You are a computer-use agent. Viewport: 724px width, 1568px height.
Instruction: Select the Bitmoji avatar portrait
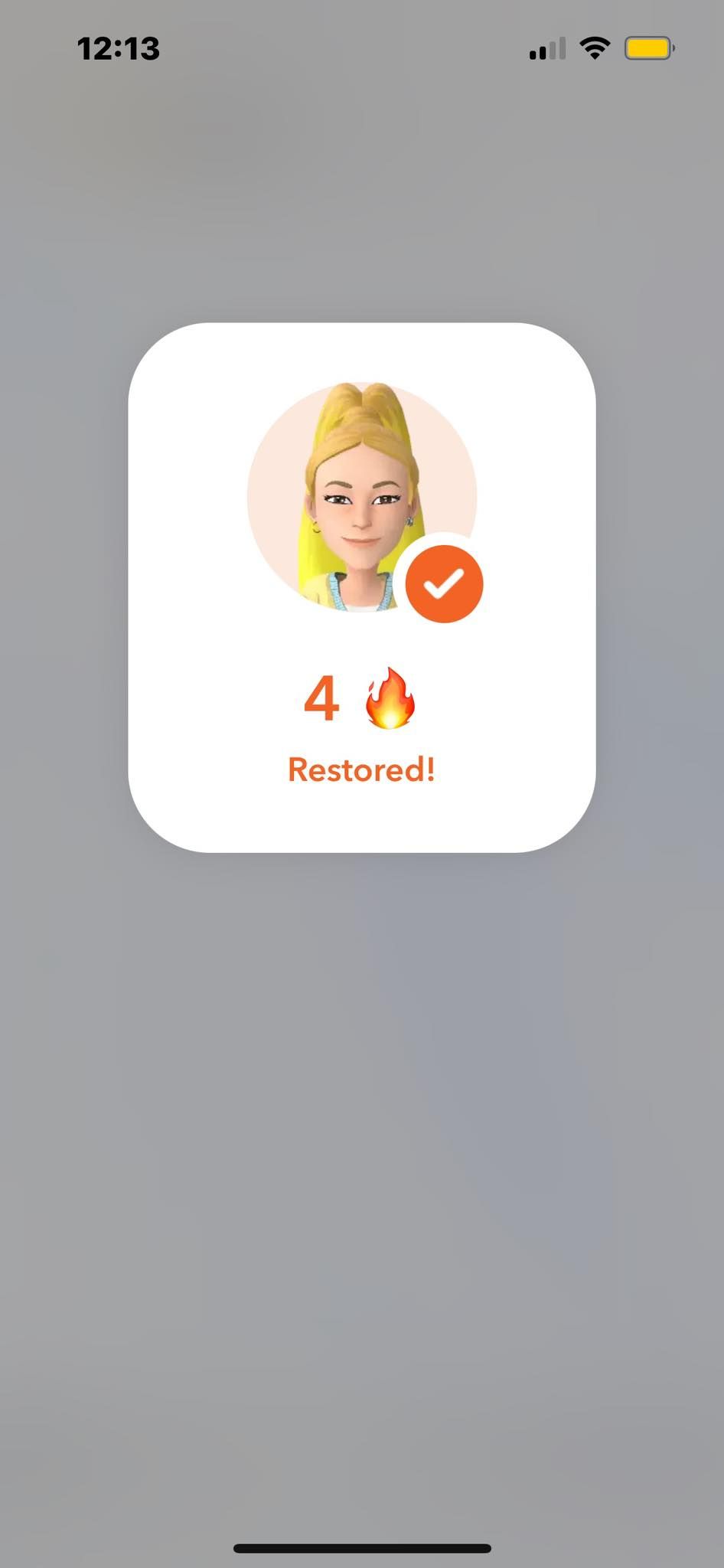(x=361, y=498)
